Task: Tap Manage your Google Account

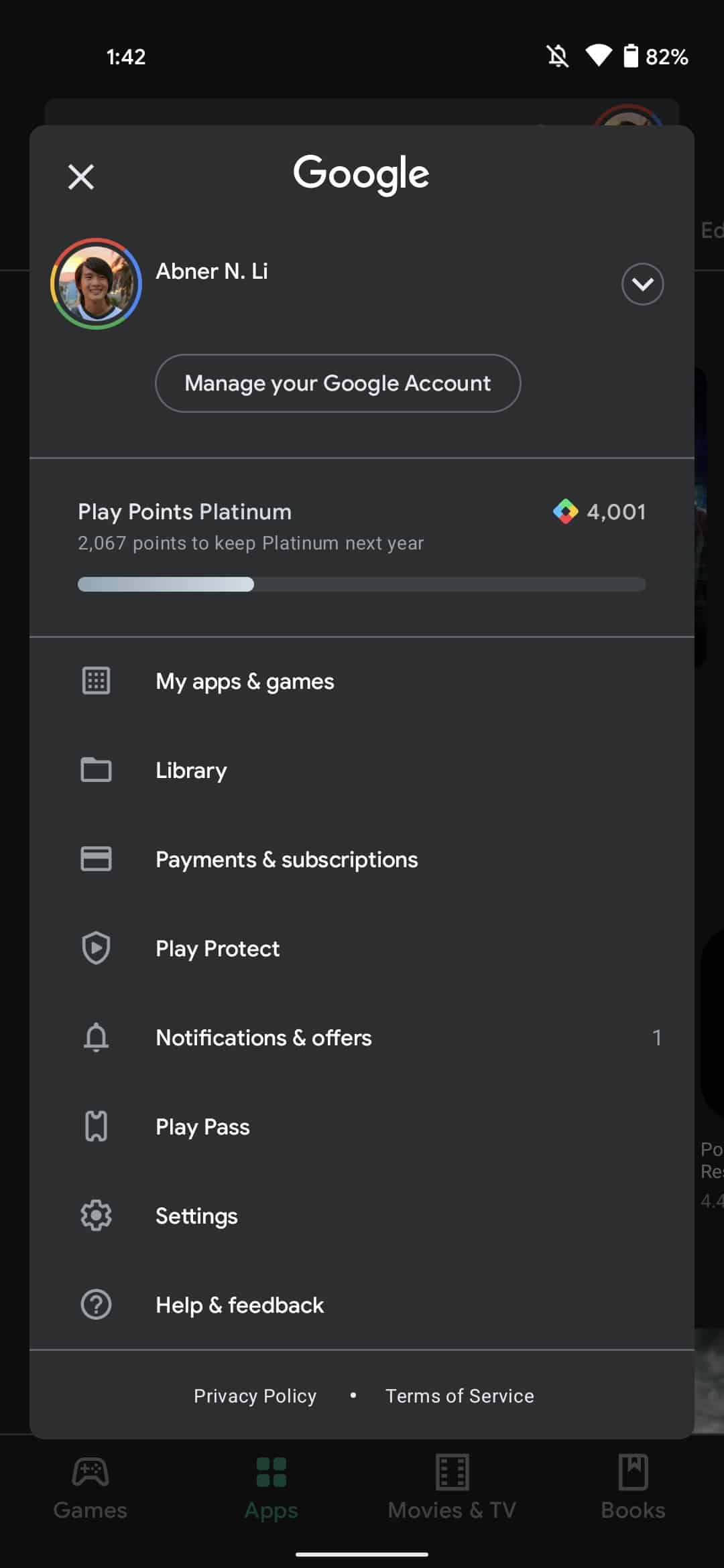Action: [338, 383]
